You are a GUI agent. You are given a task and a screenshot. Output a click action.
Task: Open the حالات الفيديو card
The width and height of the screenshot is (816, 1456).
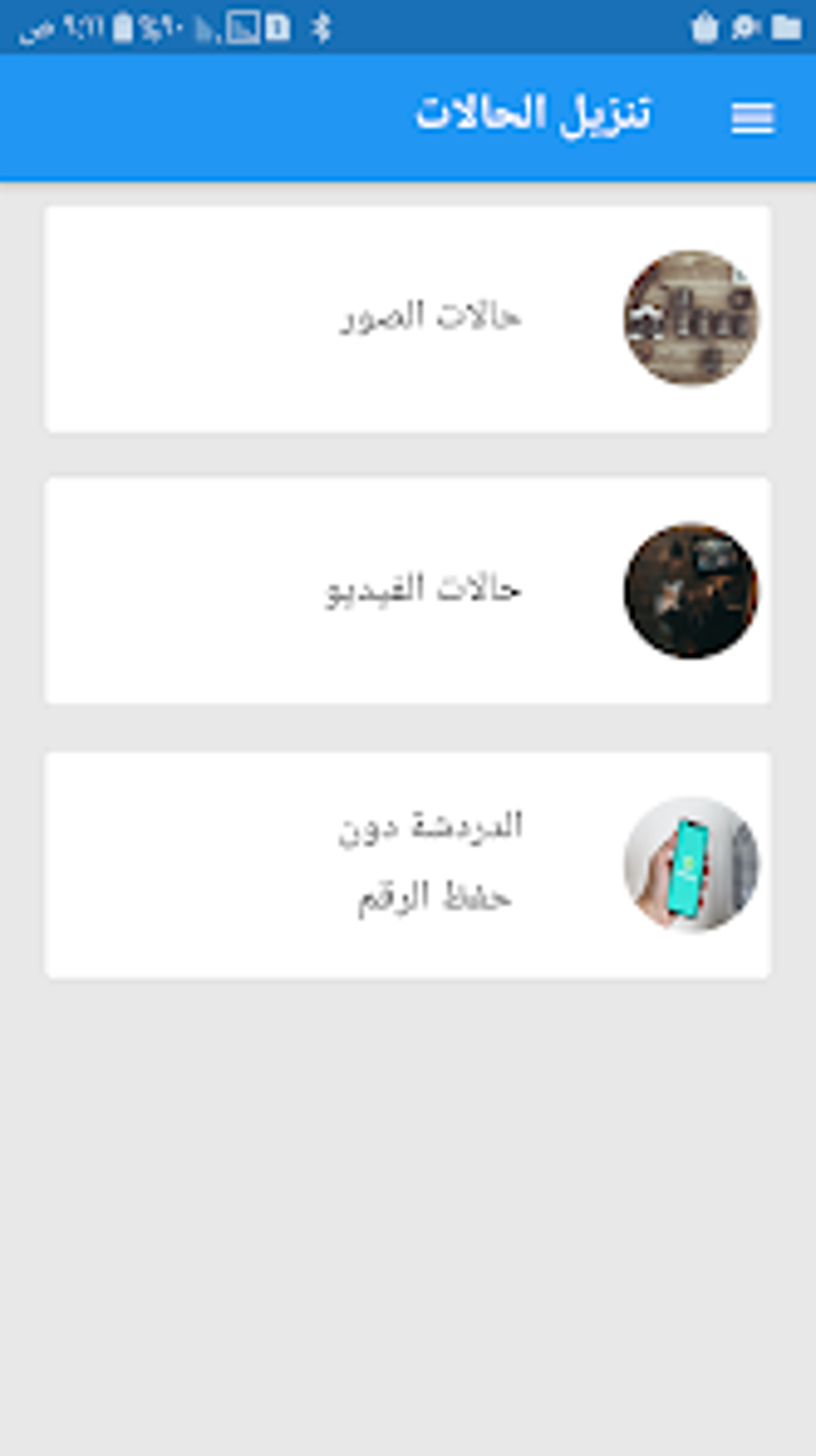click(408, 591)
